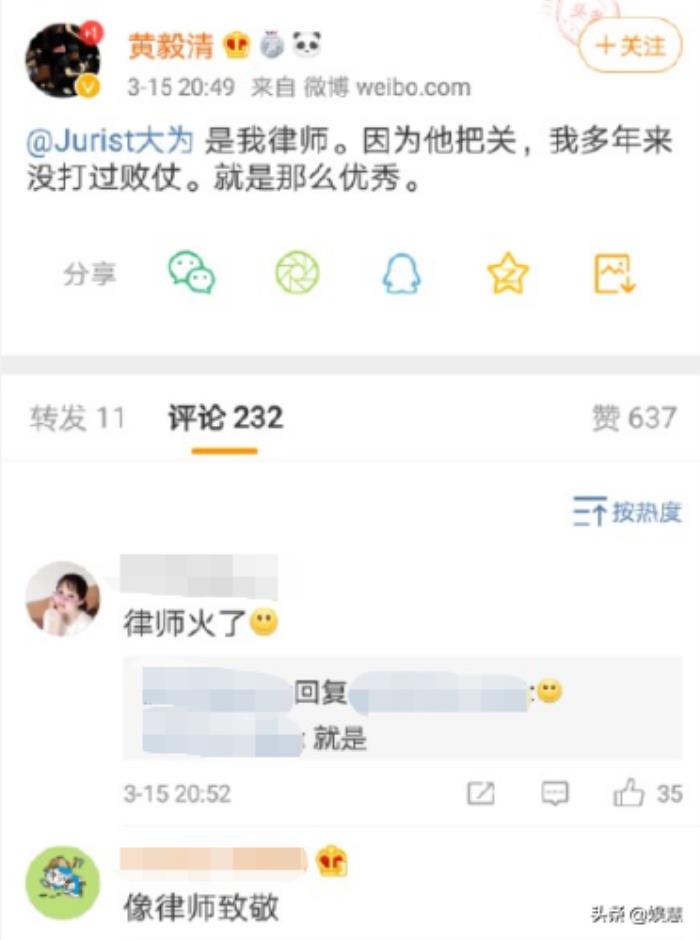Switch to the 转发 11 tab

tap(77, 418)
